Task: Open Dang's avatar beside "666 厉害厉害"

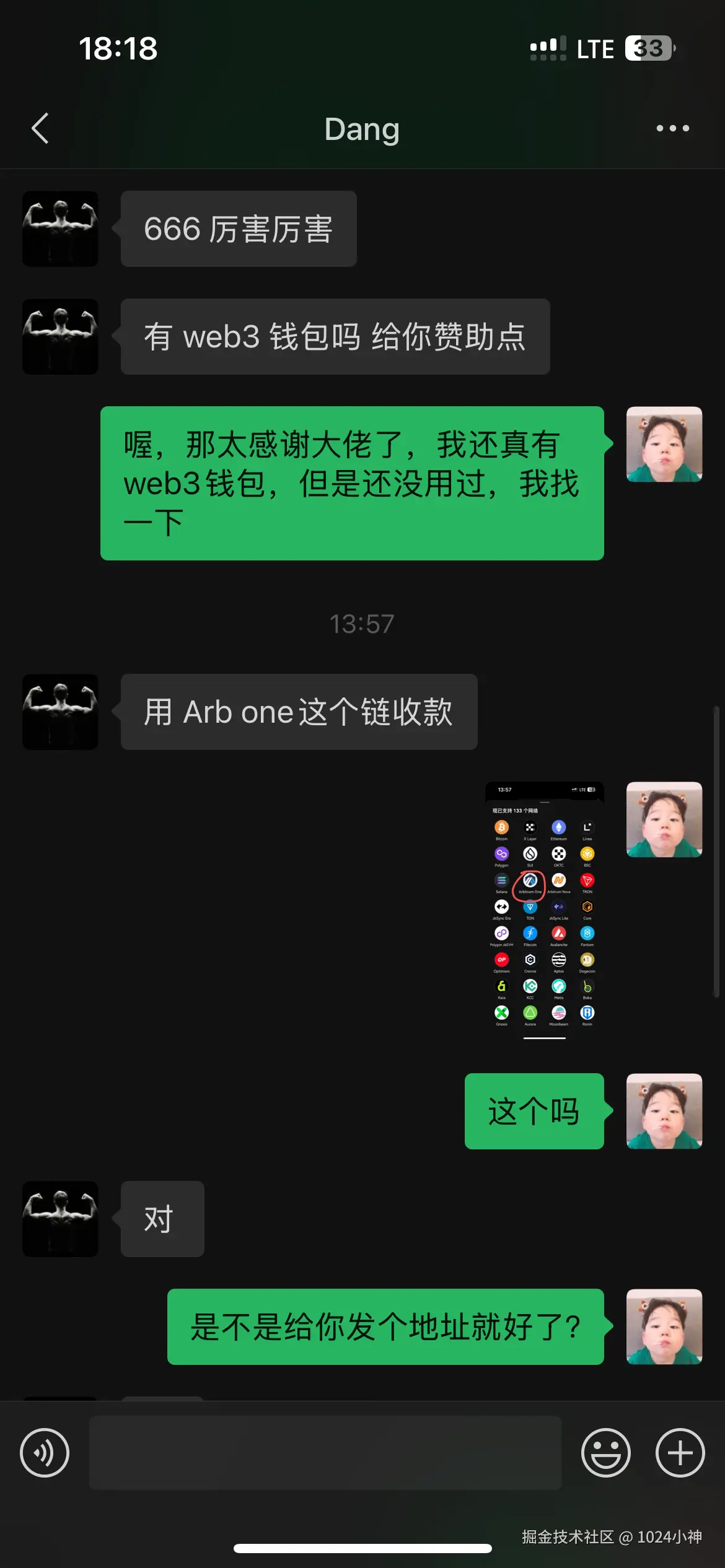Action: (x=60, y=229)
